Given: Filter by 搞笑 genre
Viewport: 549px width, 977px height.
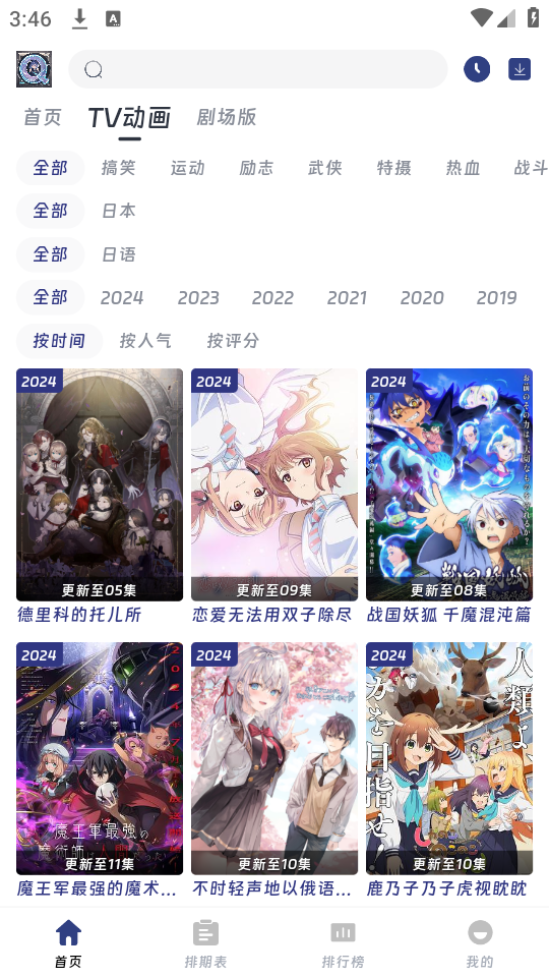Looking at the screenshot, I should pyautogui.click(x=118, y=168).
